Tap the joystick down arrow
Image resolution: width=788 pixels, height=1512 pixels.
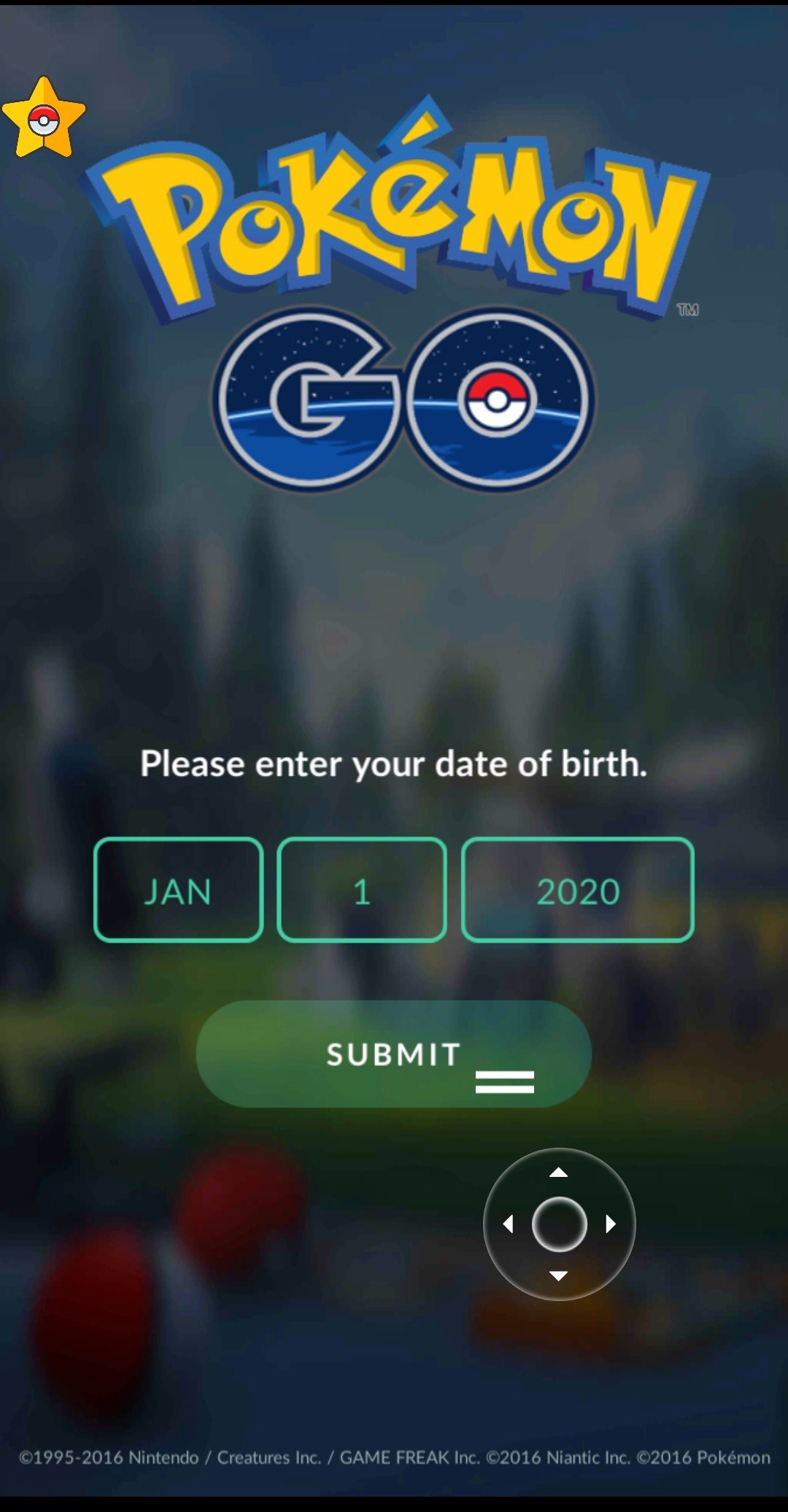pyautogui.click(x=559, y=1275)
